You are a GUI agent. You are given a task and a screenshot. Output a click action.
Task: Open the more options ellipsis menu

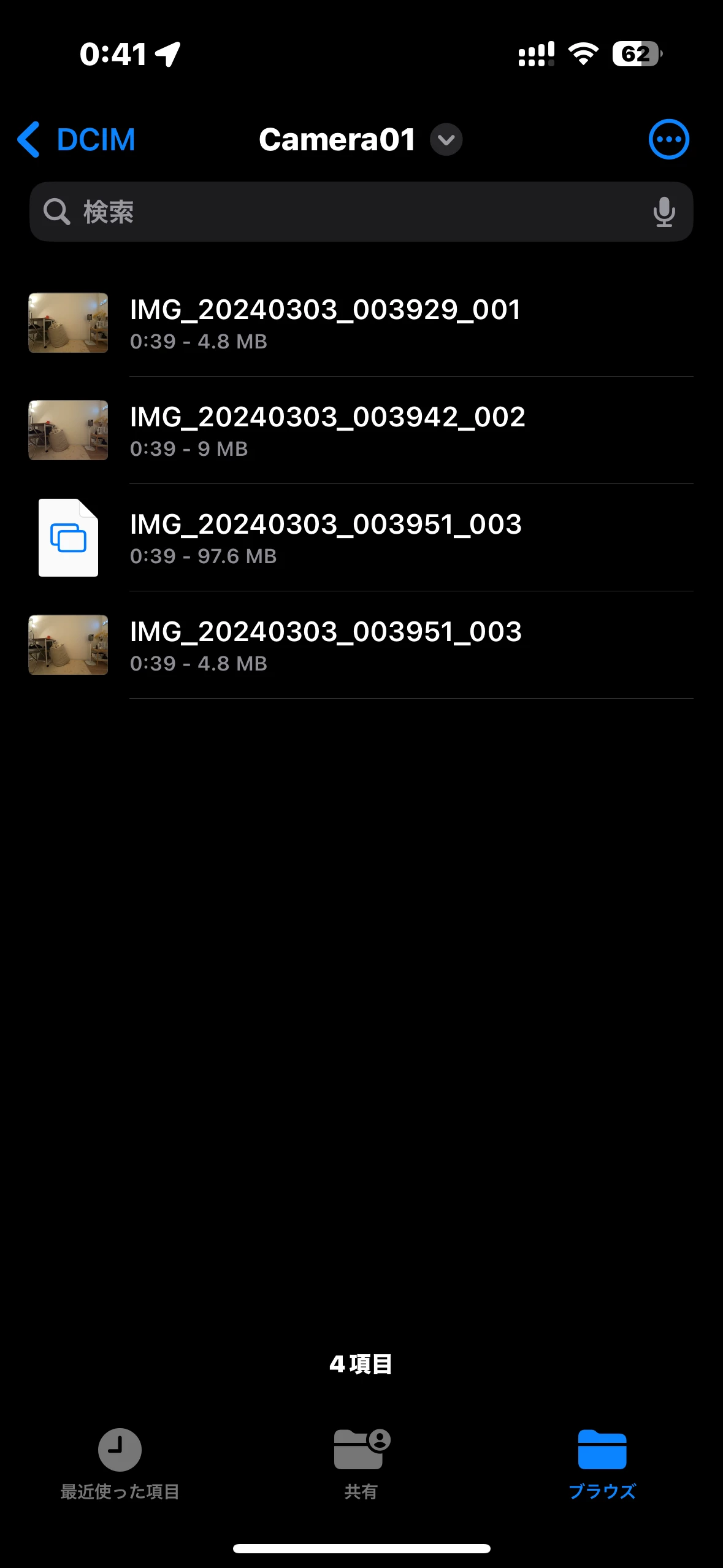click(x=668, y=140)
